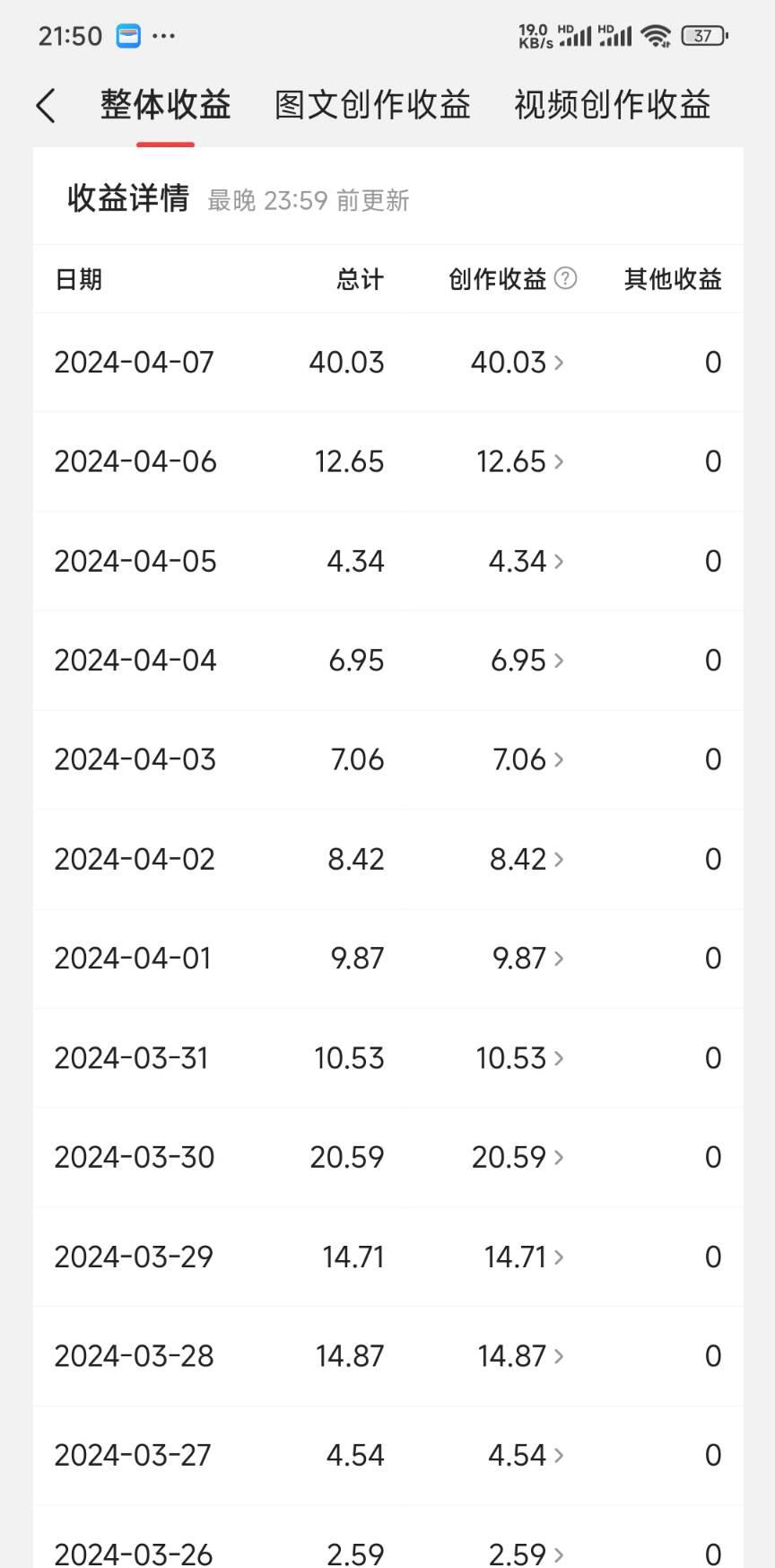The width and height of the screenshot is (775, 1568).
Task: View the 6.95 创作收益 breakdown for 2024-04-04
Action: (x=527, y=661)
